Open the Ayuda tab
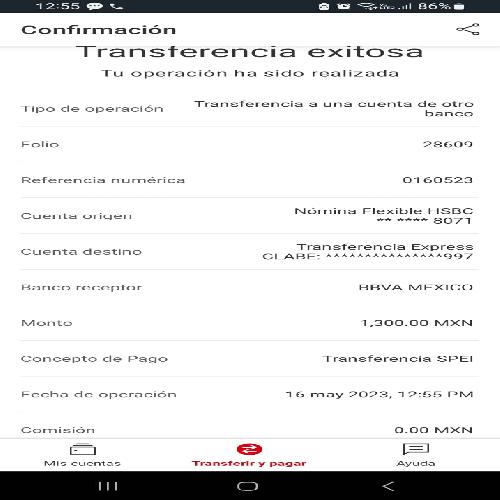Image resolution: width=500 pixels, height=500 pixels. coord(416,455)
